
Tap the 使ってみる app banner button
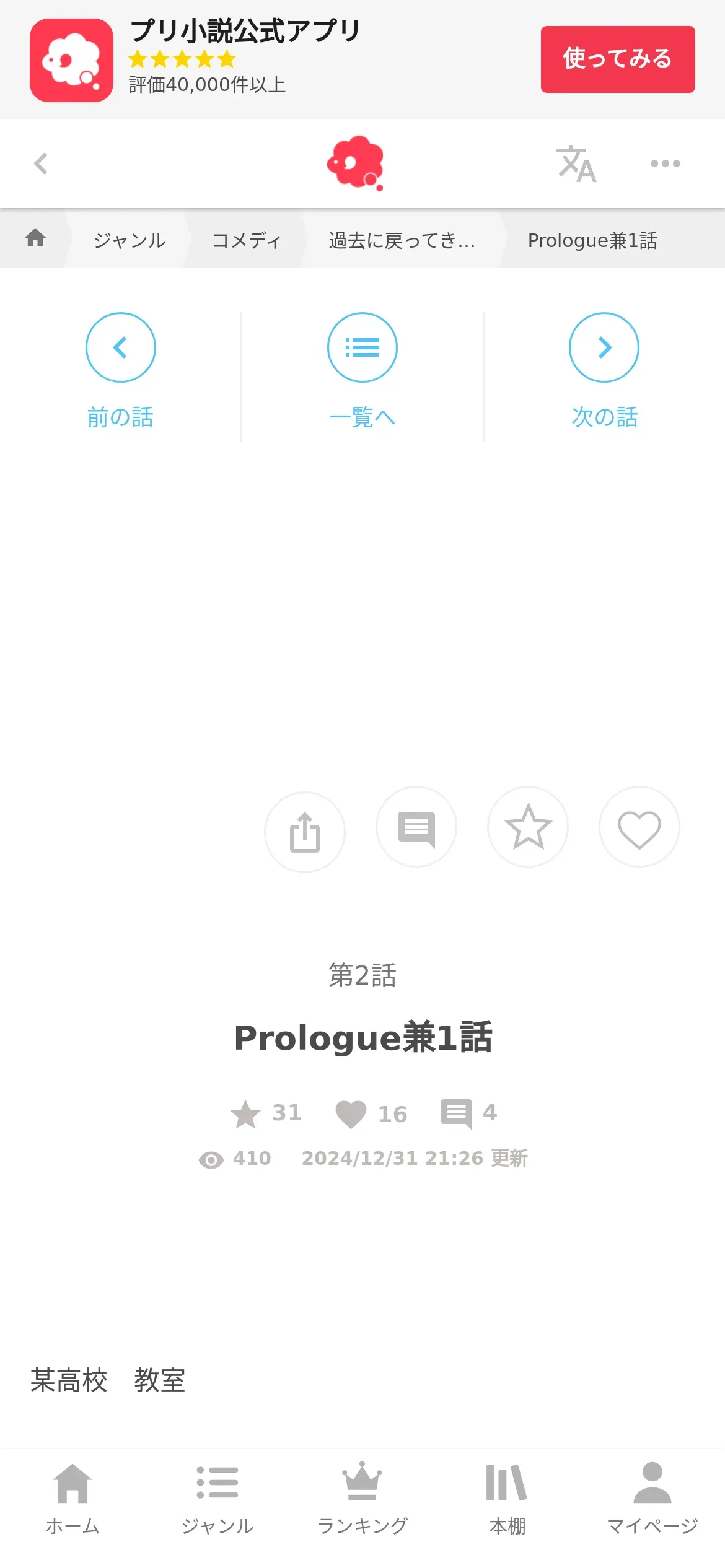pos(617,59)
